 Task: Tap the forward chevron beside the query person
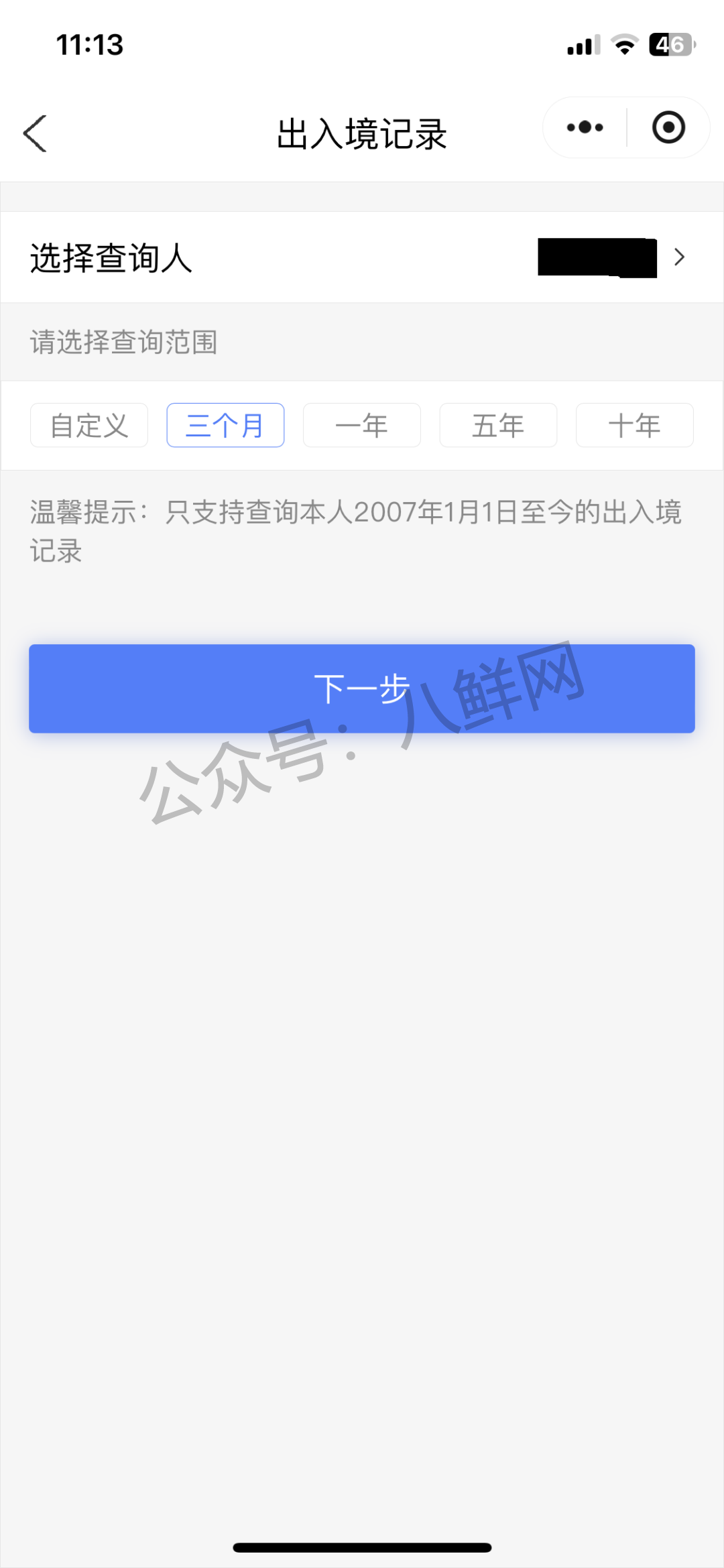coord(680,257)
